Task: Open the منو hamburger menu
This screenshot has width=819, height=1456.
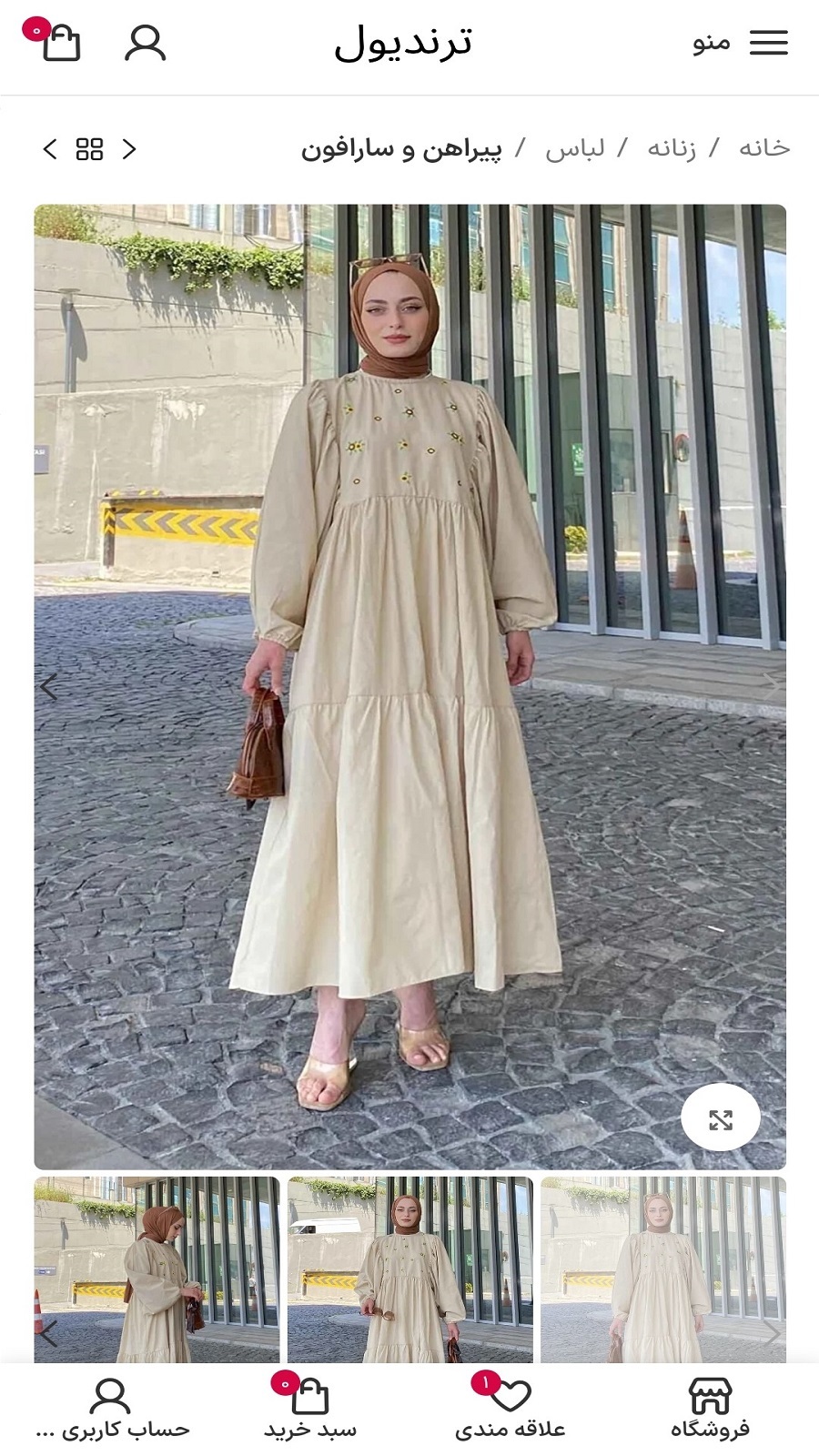Action: pyautogui.click(x=741, y=43)
